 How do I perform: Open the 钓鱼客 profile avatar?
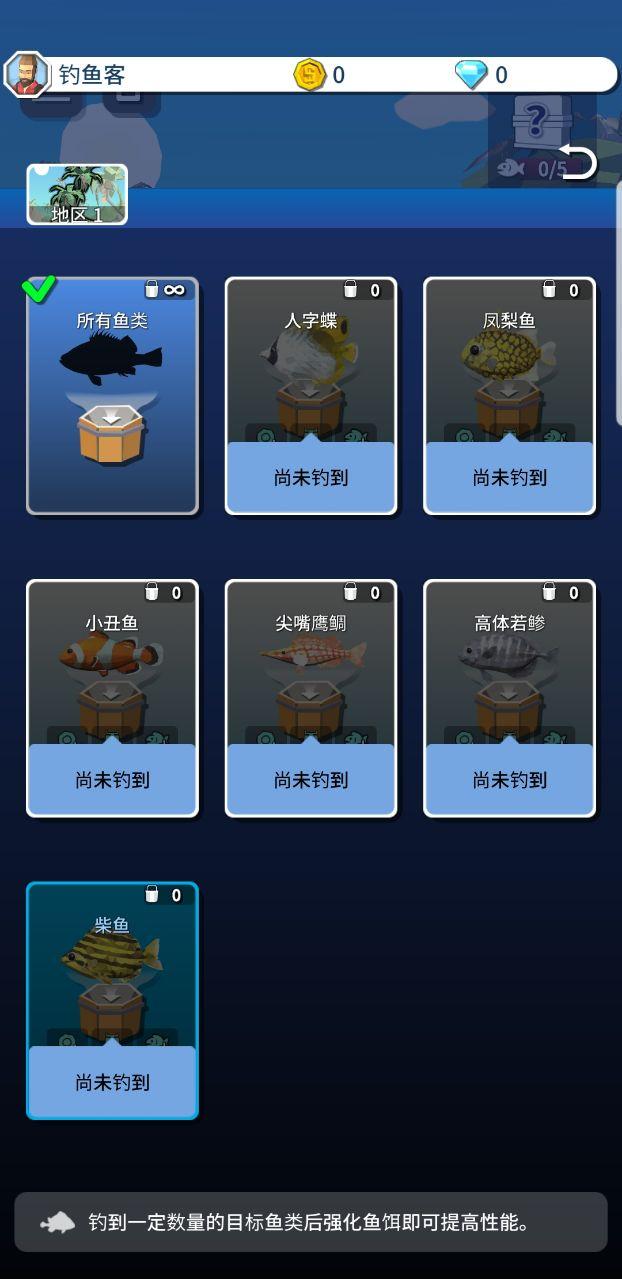point(26,75)
